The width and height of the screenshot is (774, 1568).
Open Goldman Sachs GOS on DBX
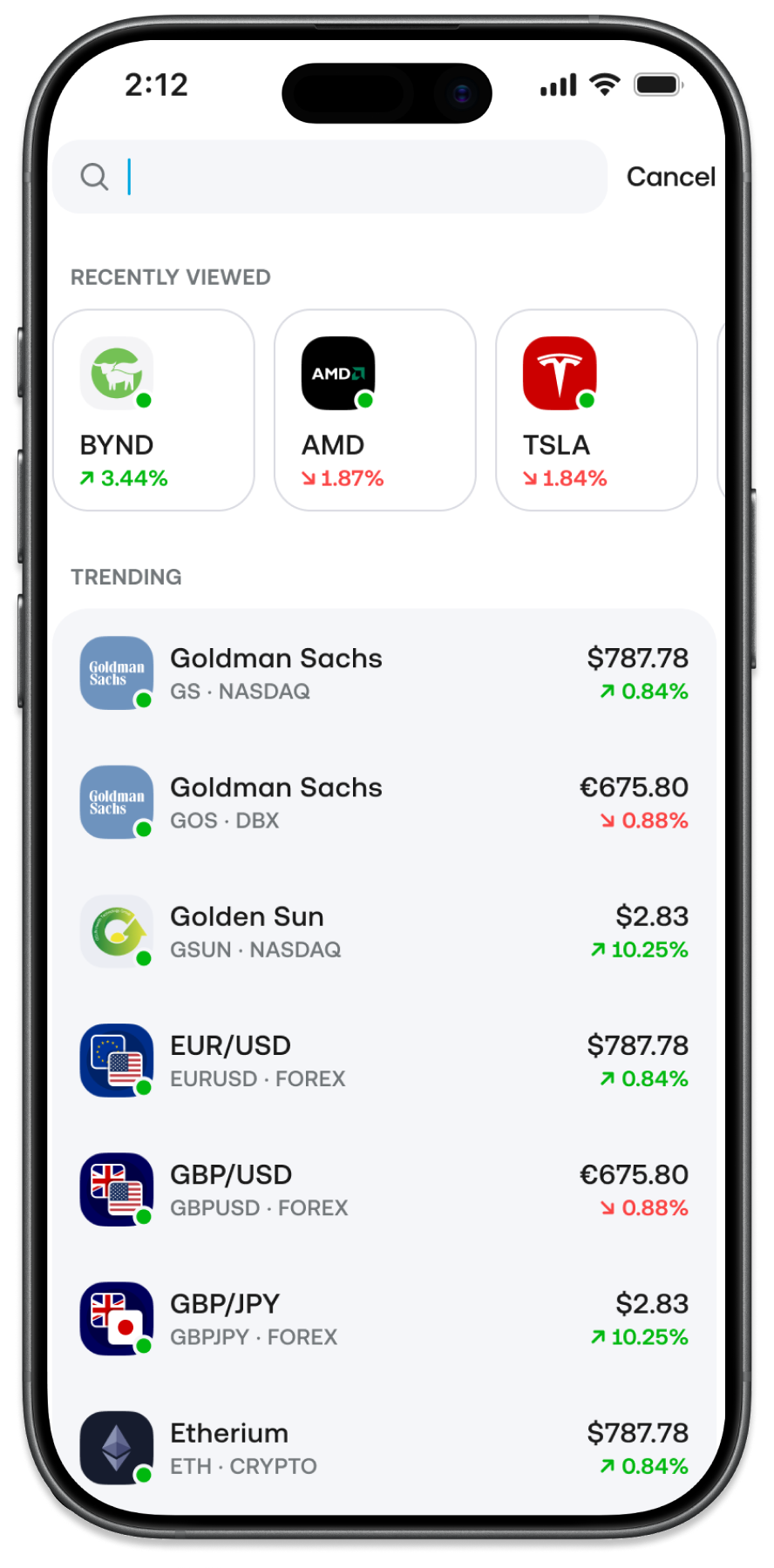[384, 802]
